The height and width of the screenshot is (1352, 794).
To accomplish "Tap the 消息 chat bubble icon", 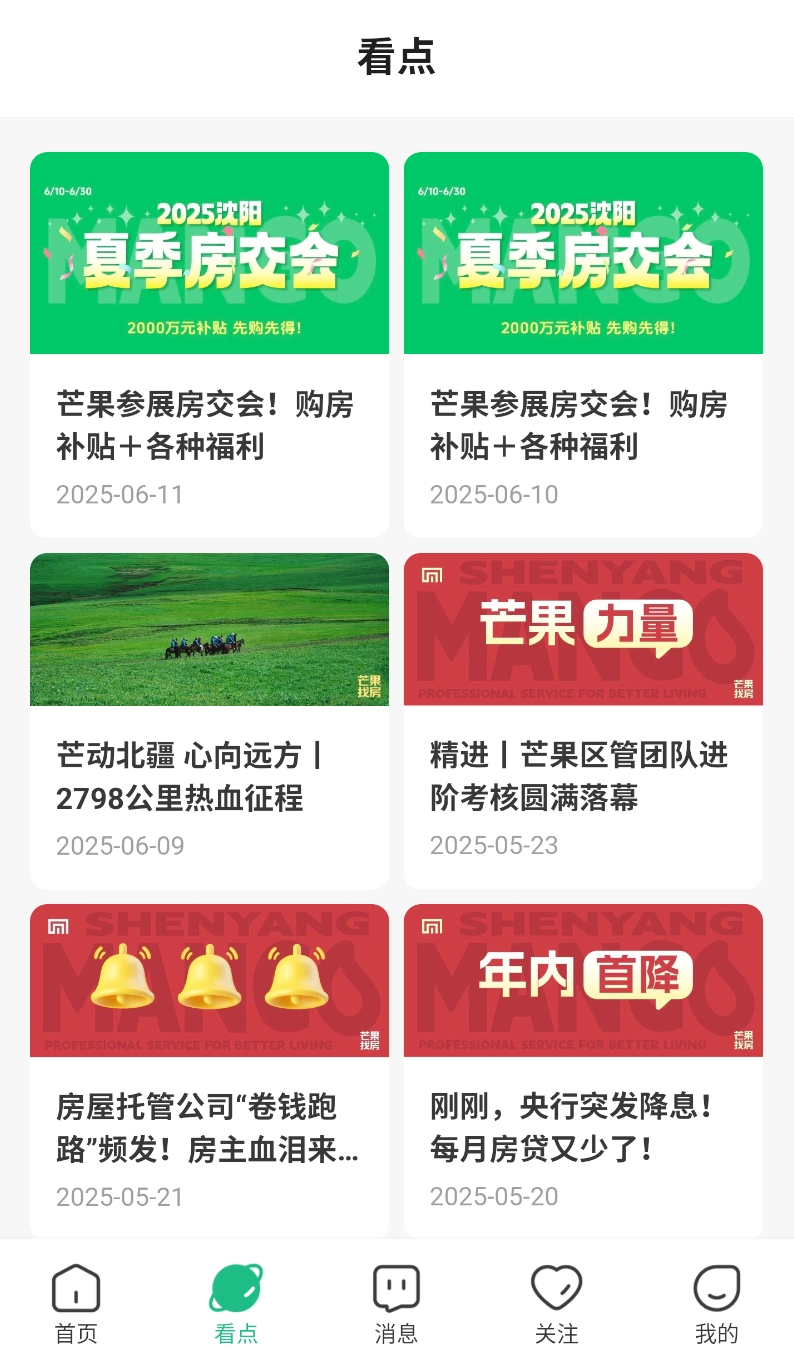I will (396, 1289).
